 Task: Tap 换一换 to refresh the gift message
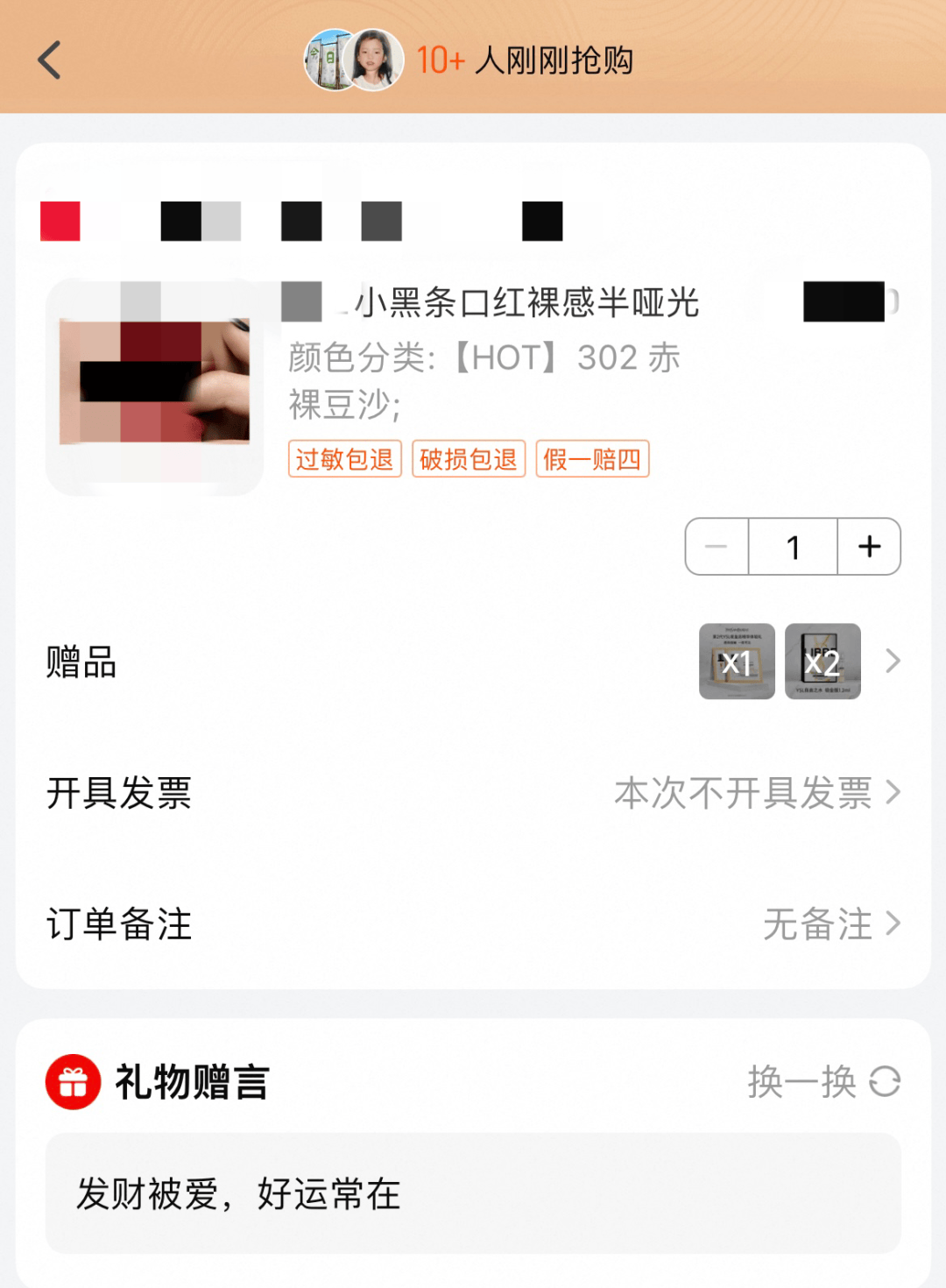point(822,1082)
